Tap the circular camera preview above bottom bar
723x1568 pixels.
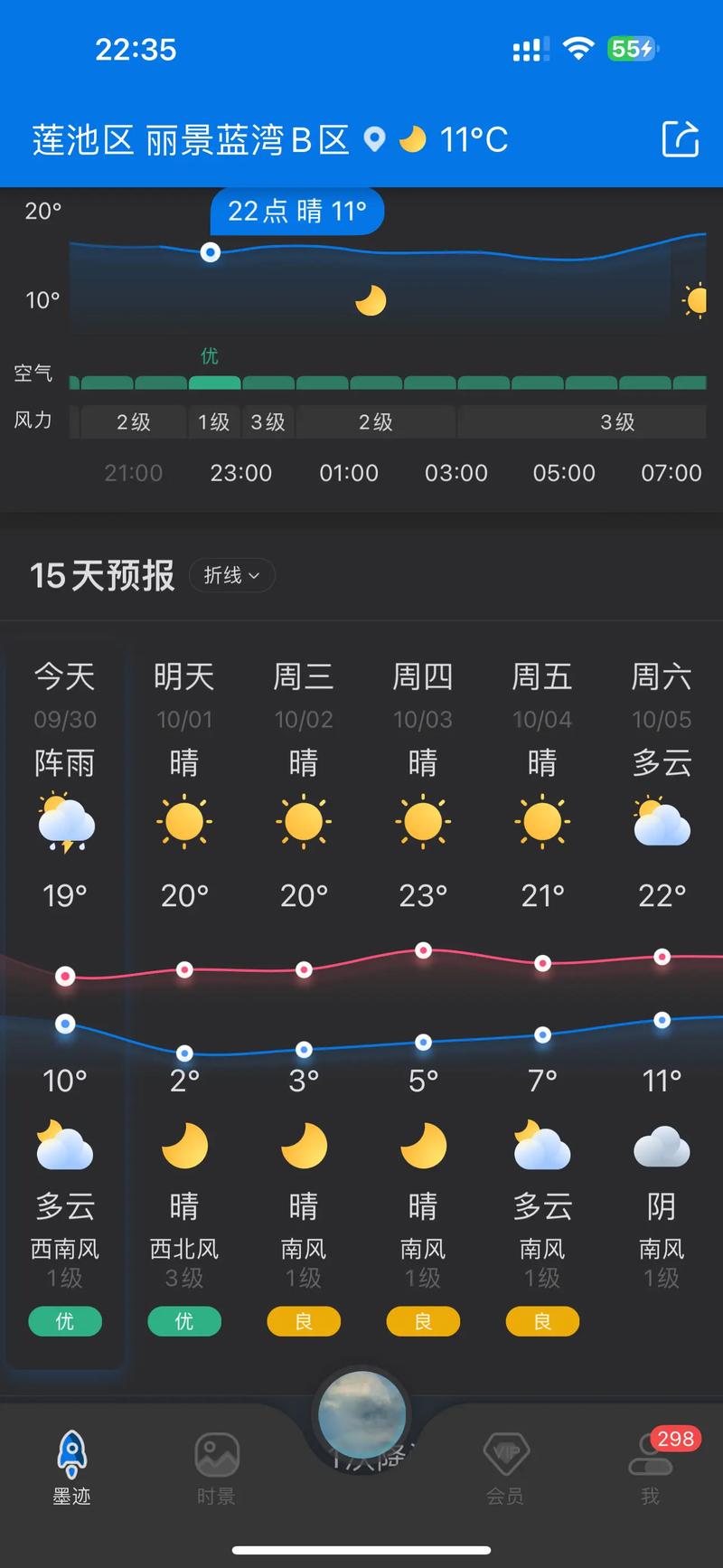click(361, 1417)
